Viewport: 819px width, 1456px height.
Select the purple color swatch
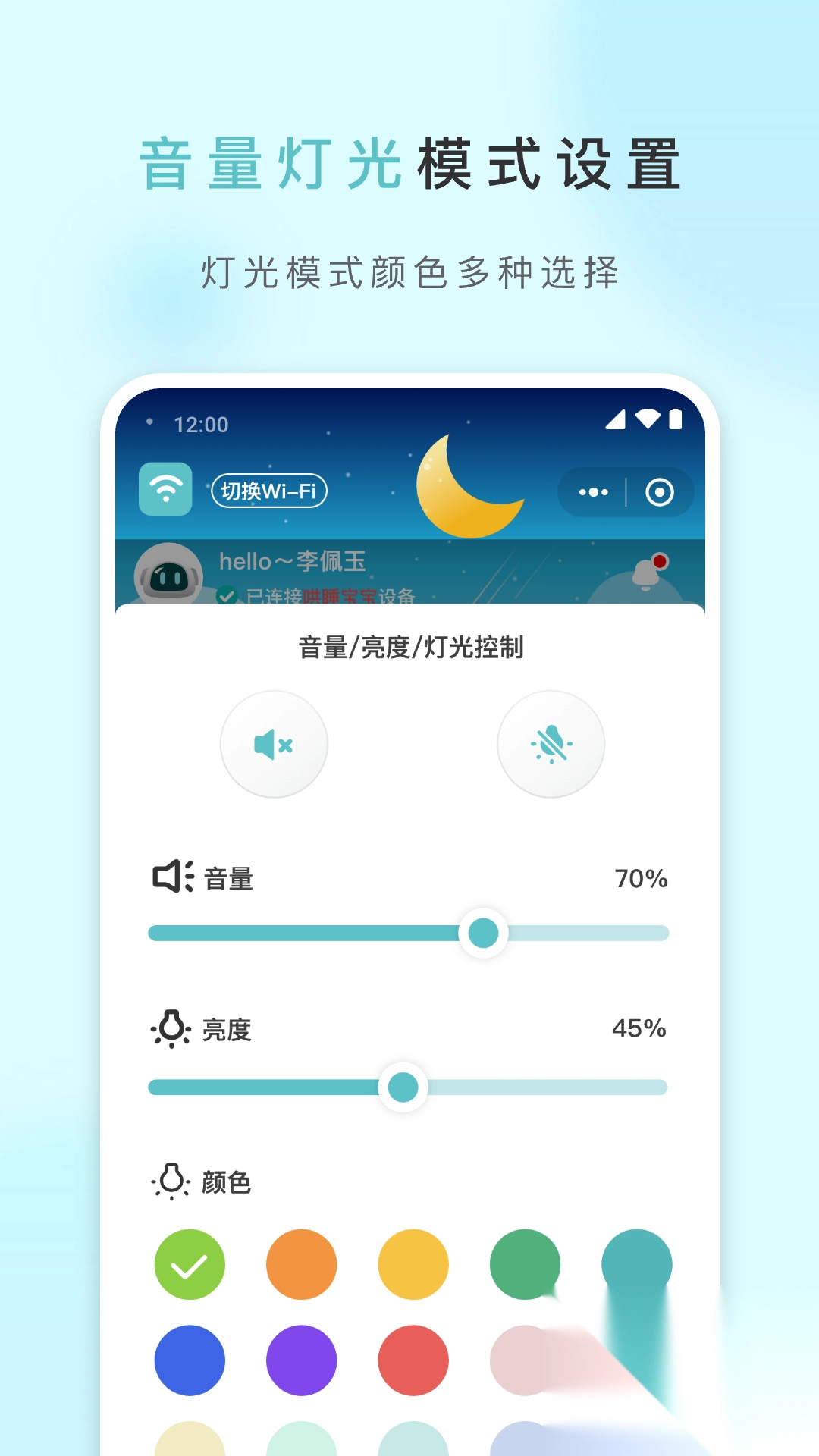[x=301, y=1360]
